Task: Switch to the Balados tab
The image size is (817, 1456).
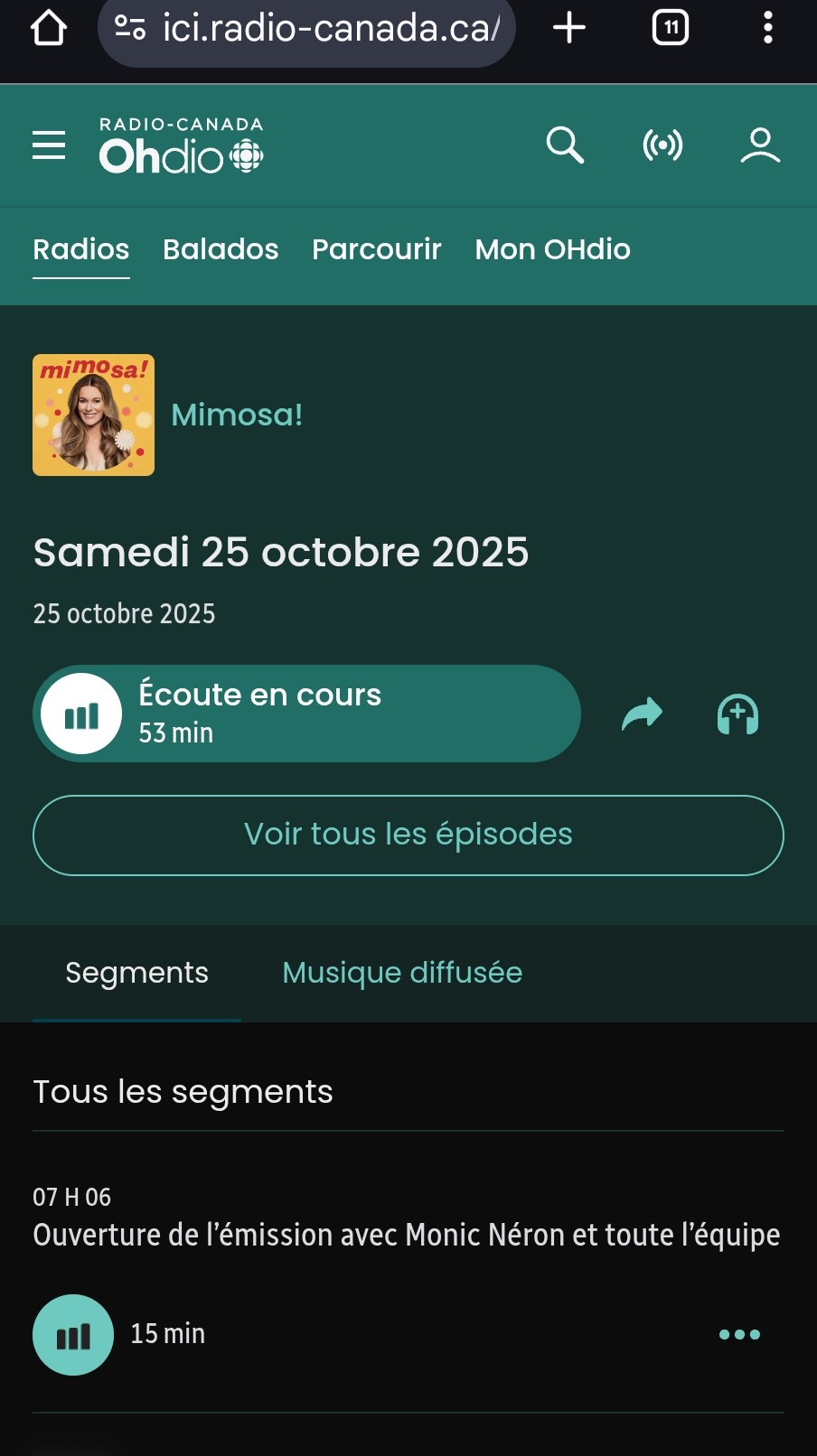Action: [221, 249]
